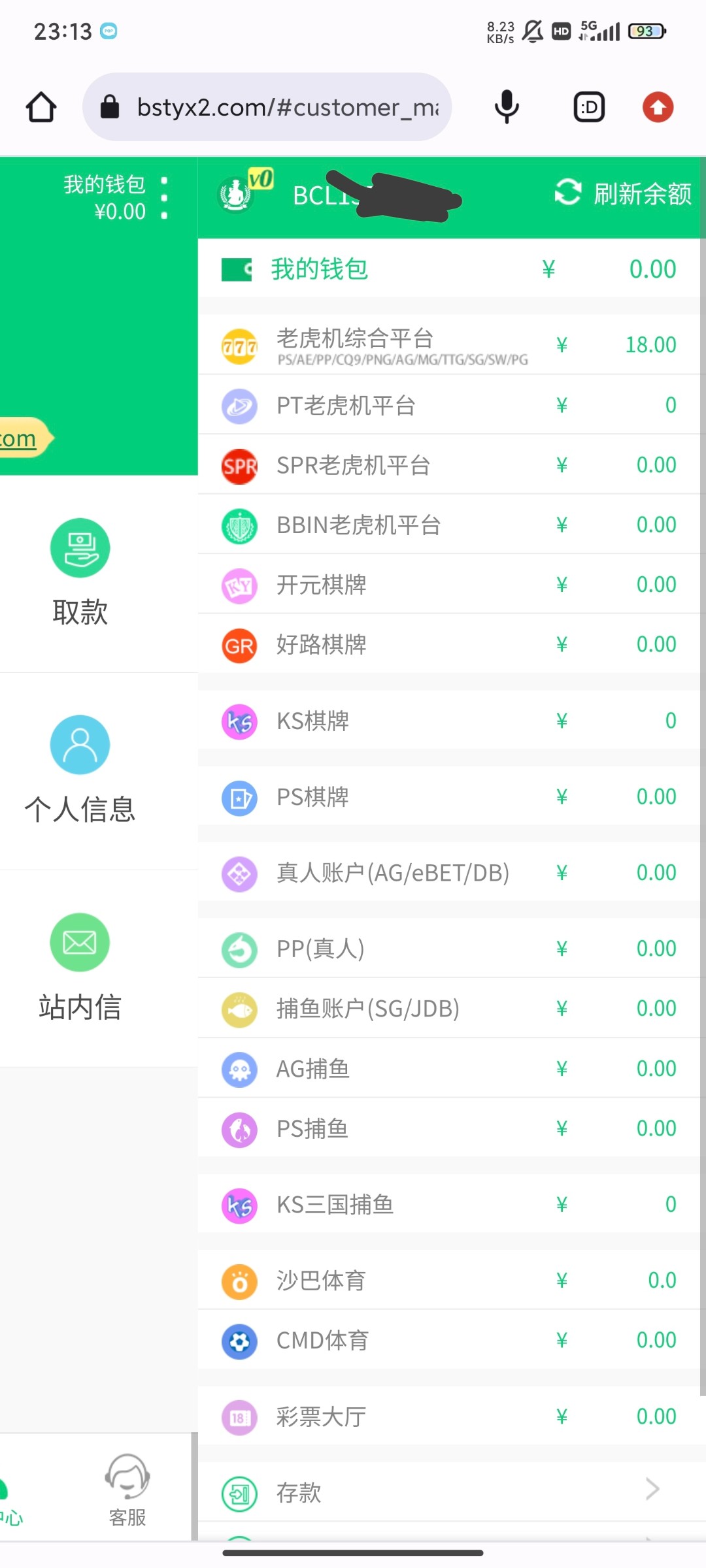Open 取款 withdrawal
Image resolution: width=706 pixels, height=1568 pixels.
(x=80, y=573)
